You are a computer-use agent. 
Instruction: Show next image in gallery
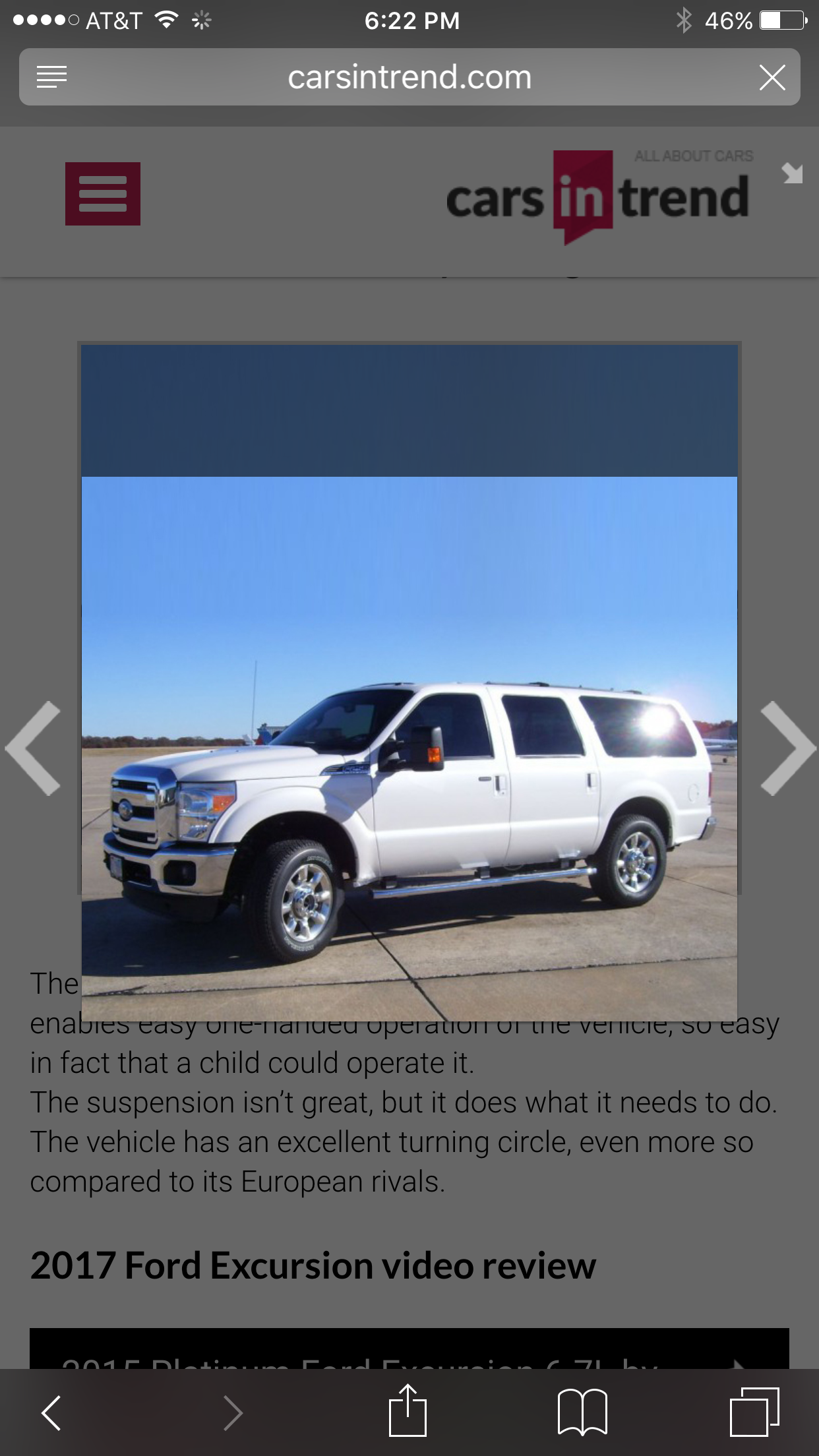[x=787, y=748]
